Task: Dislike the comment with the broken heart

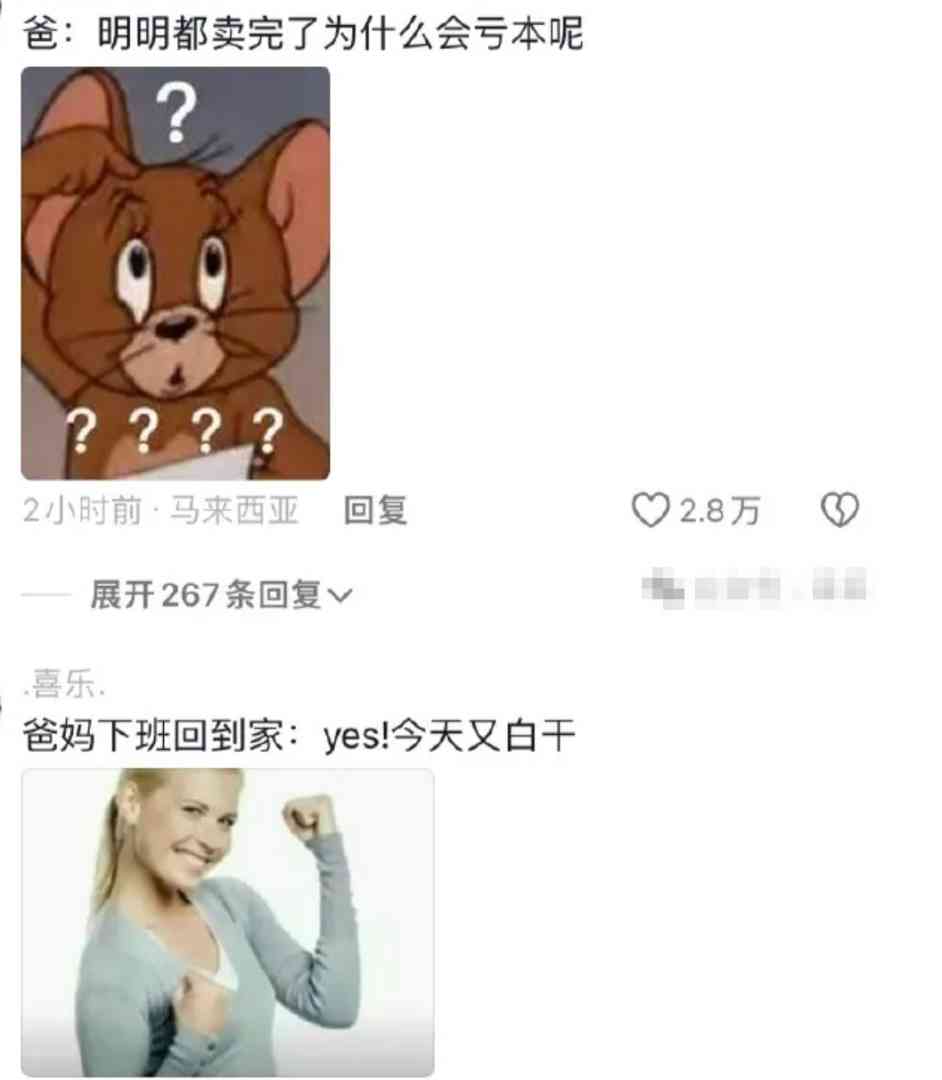Action: (x=838, y=511)
